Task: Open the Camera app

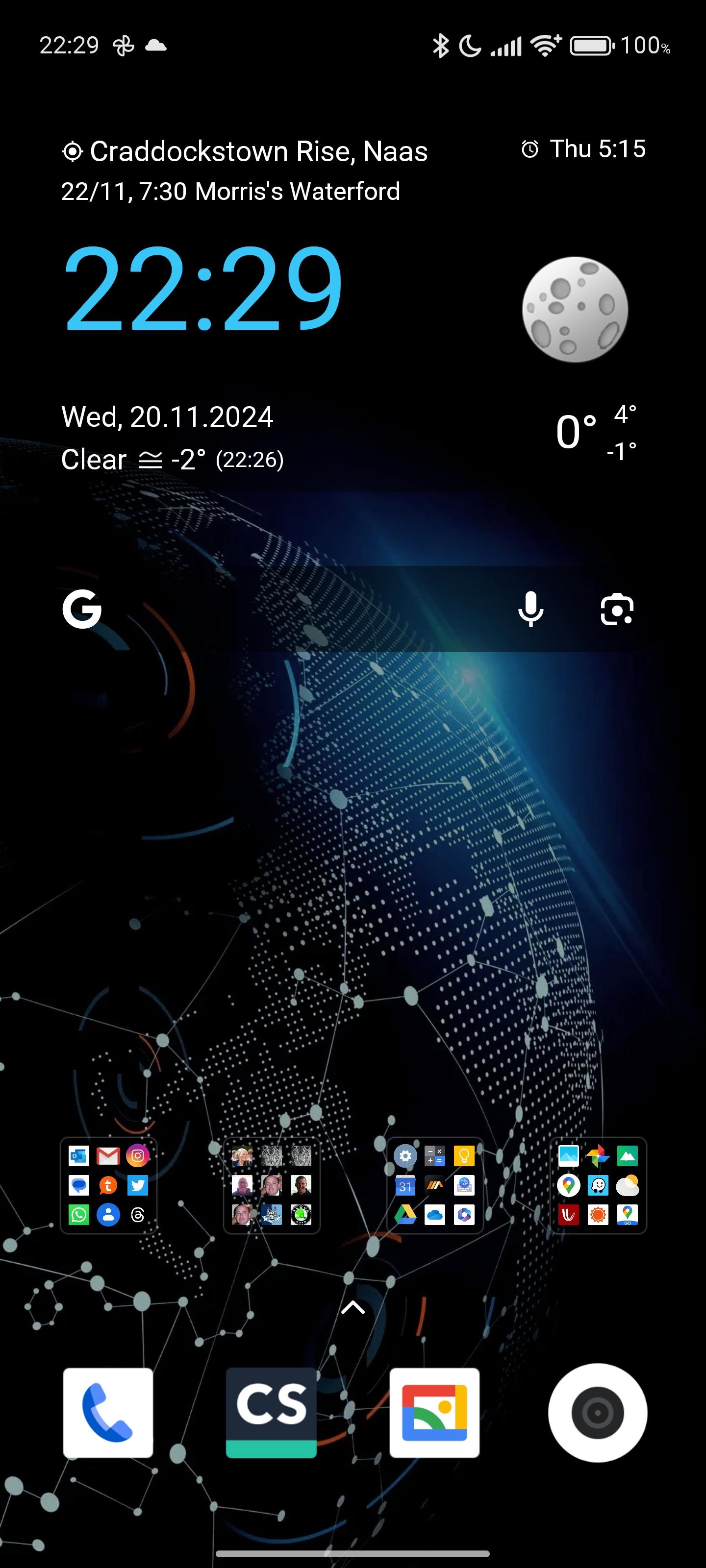Action: click(x=597, y=1413)
